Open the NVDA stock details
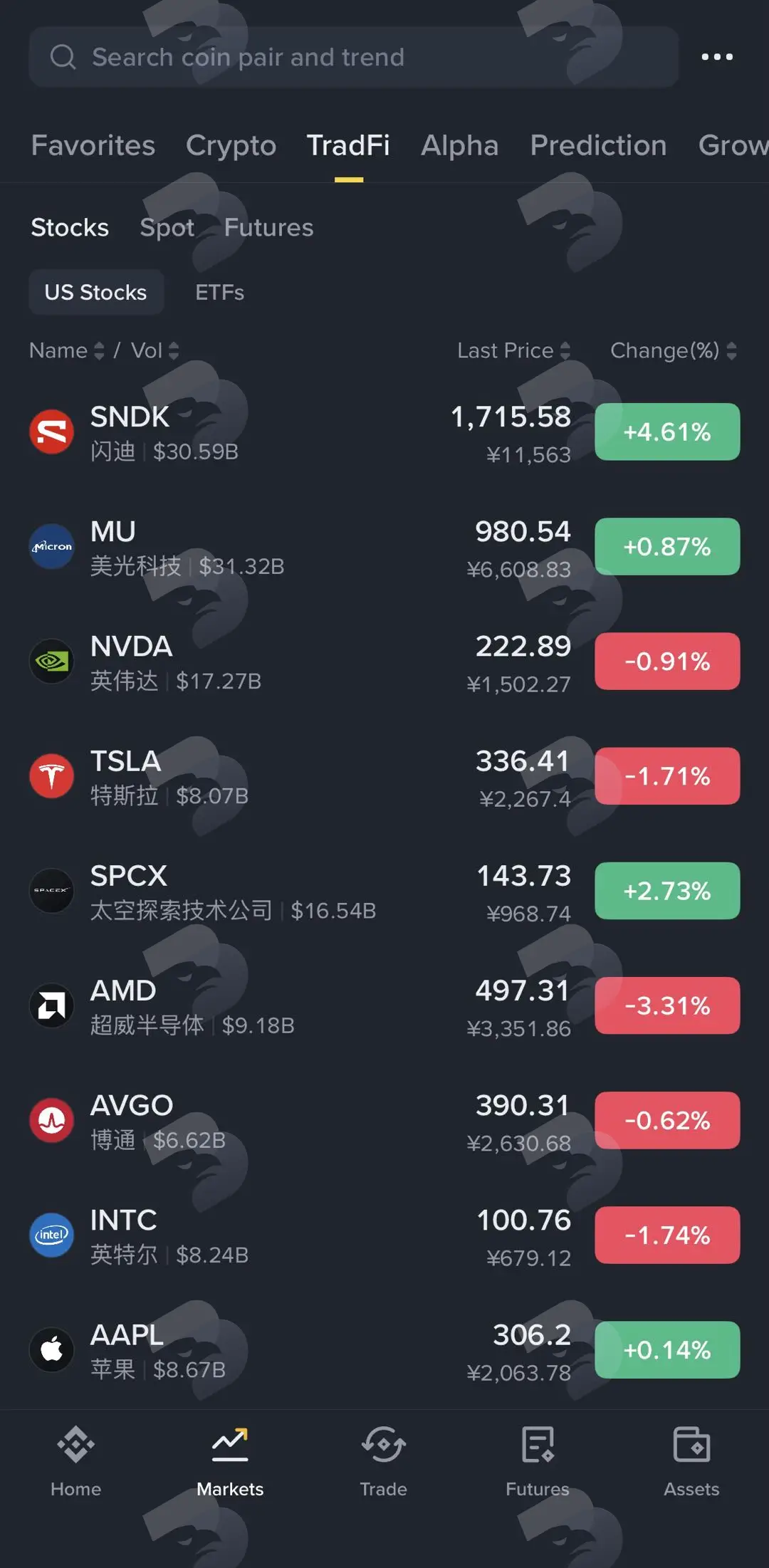This screenshot has width=769, height=1568. pyautogui.click(x=384, y=662)
